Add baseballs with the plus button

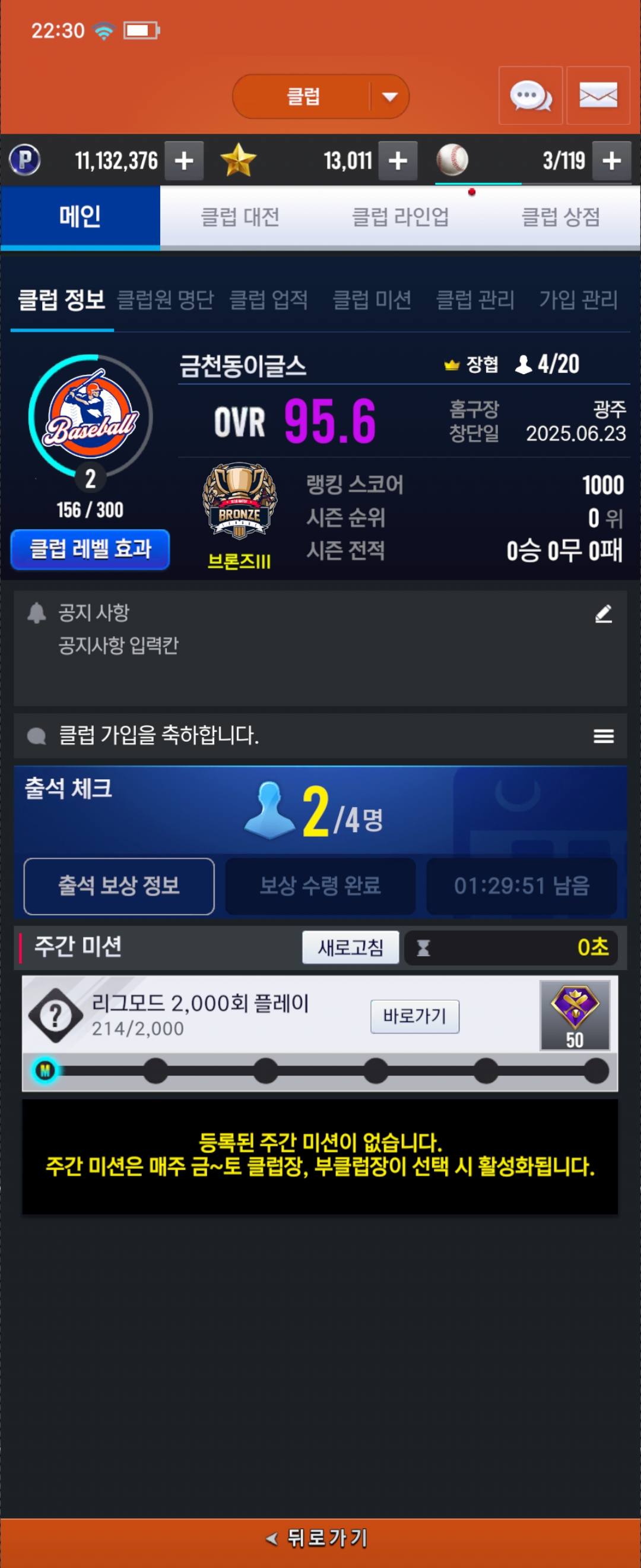[x=611, y=162]
